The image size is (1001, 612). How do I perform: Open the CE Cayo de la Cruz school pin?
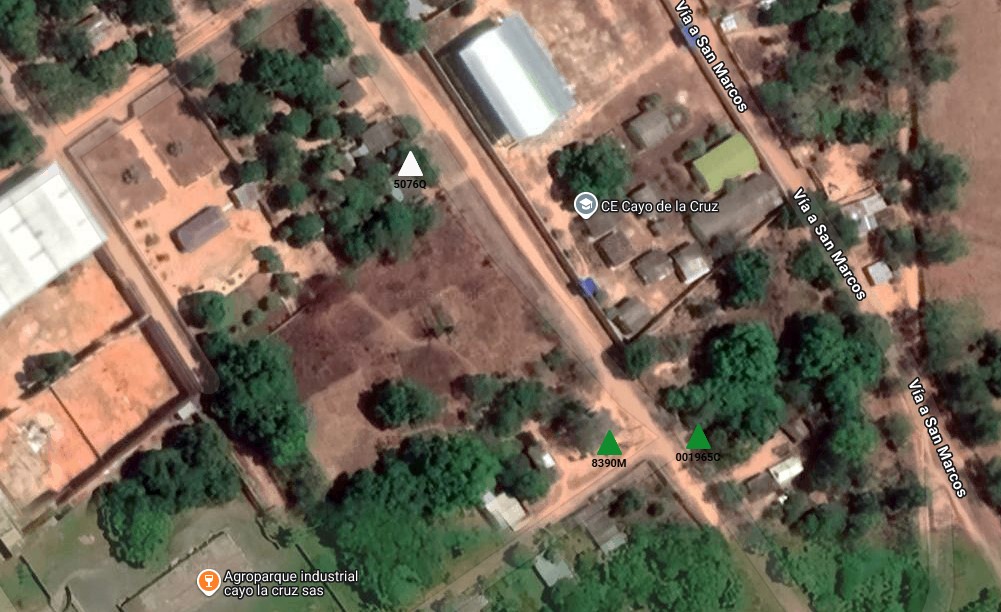pyautogui.click(x=585, y=206)
